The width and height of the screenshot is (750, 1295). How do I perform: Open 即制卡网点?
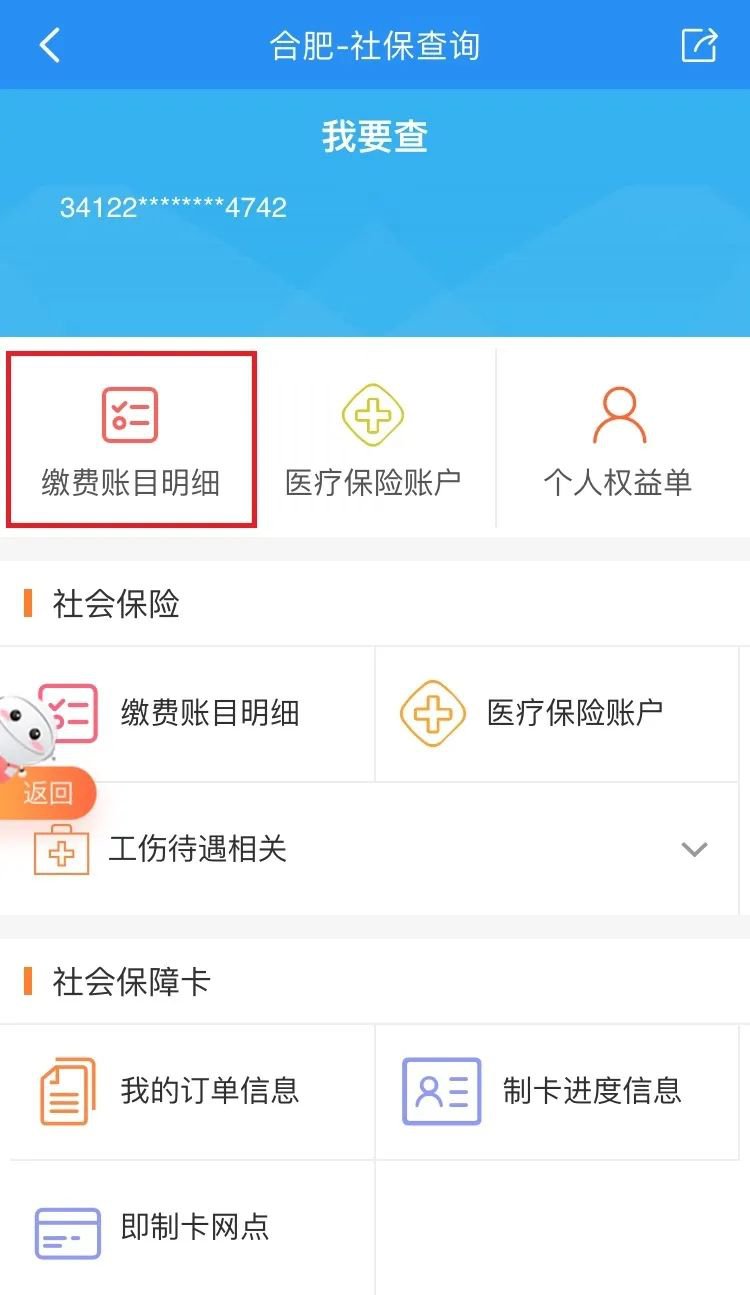tap(188, 1228)
